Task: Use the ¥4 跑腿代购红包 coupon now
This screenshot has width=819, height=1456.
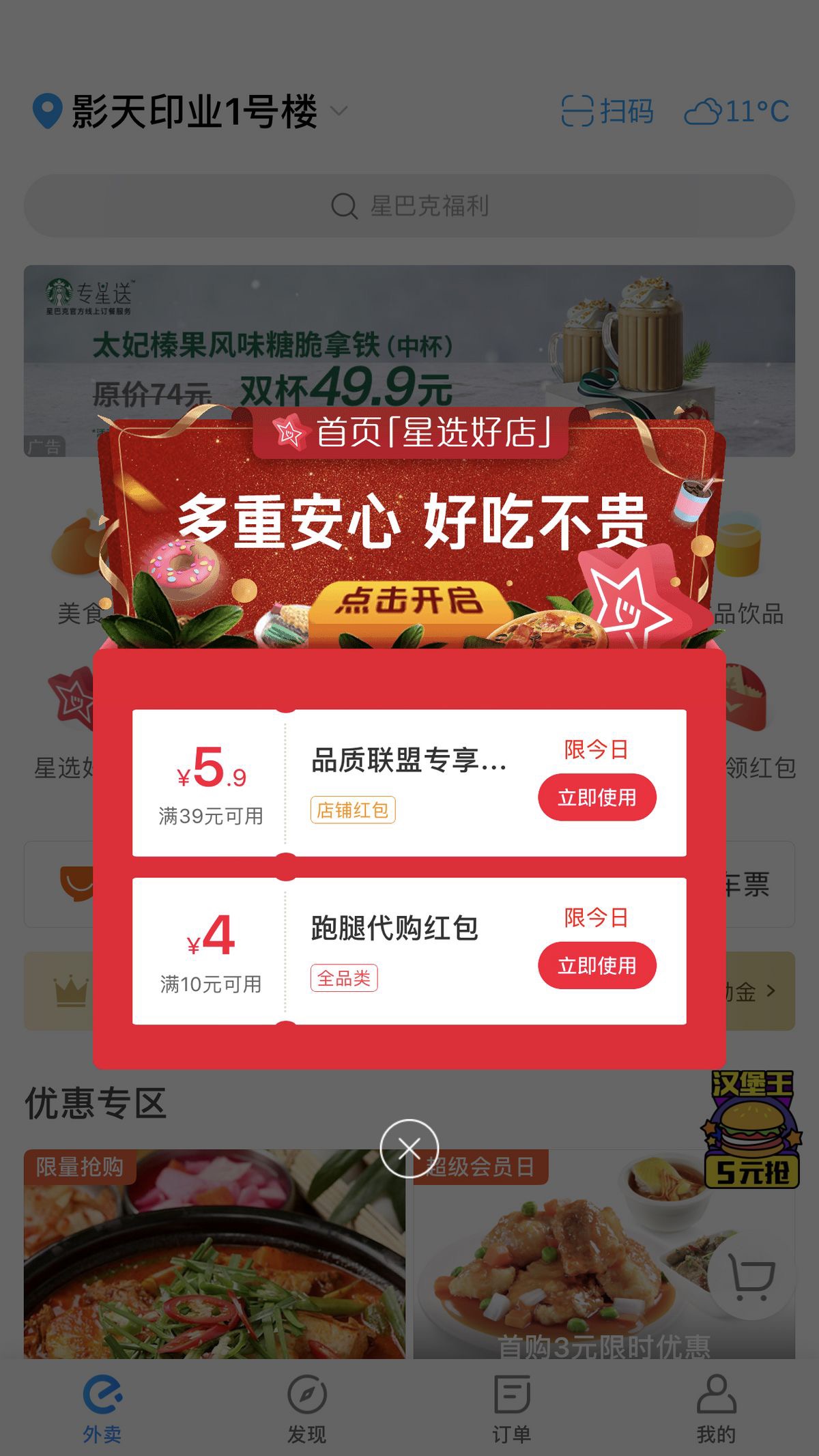Action: 597,965
